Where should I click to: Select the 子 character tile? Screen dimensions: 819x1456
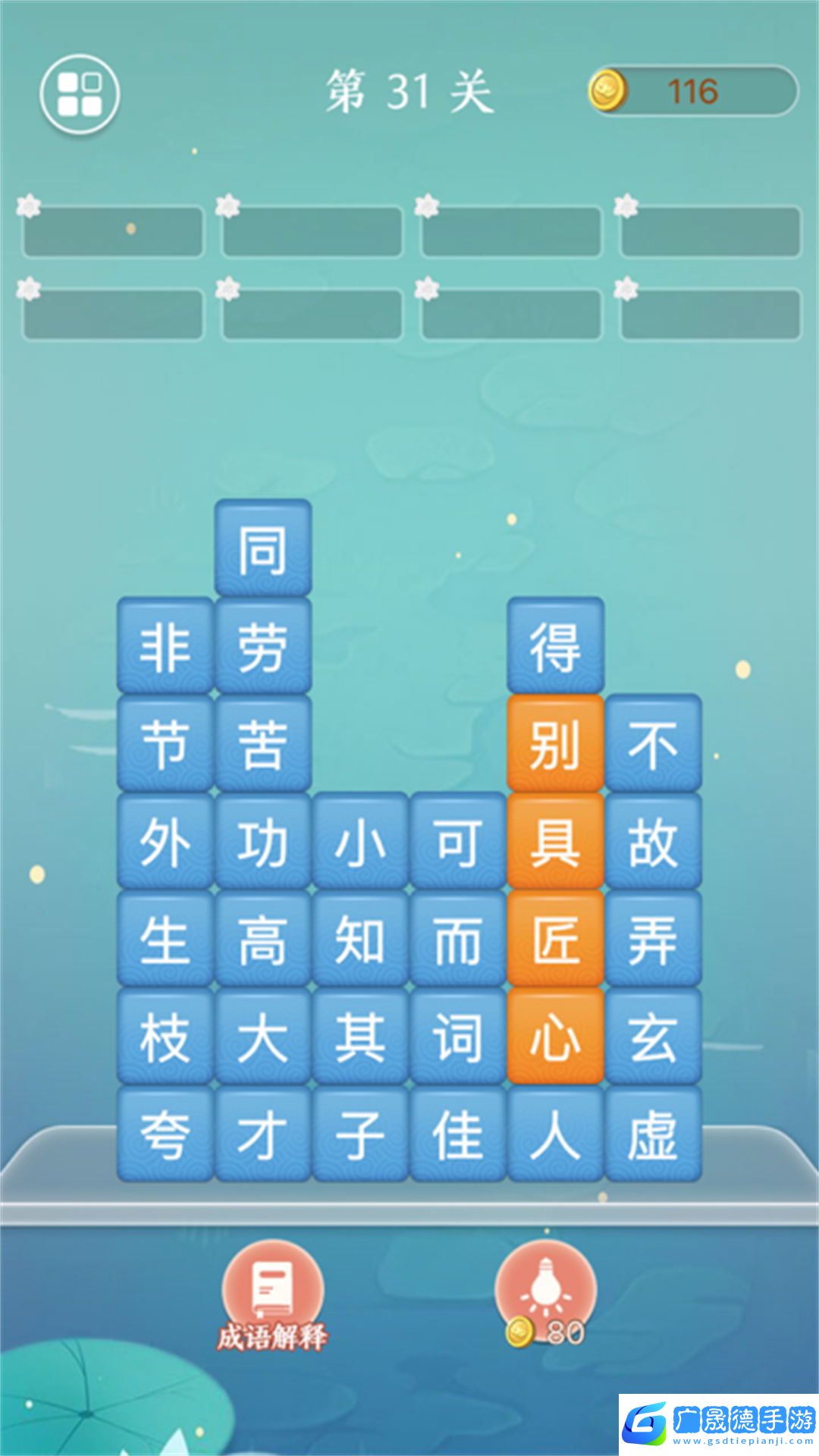[359, 1134]
